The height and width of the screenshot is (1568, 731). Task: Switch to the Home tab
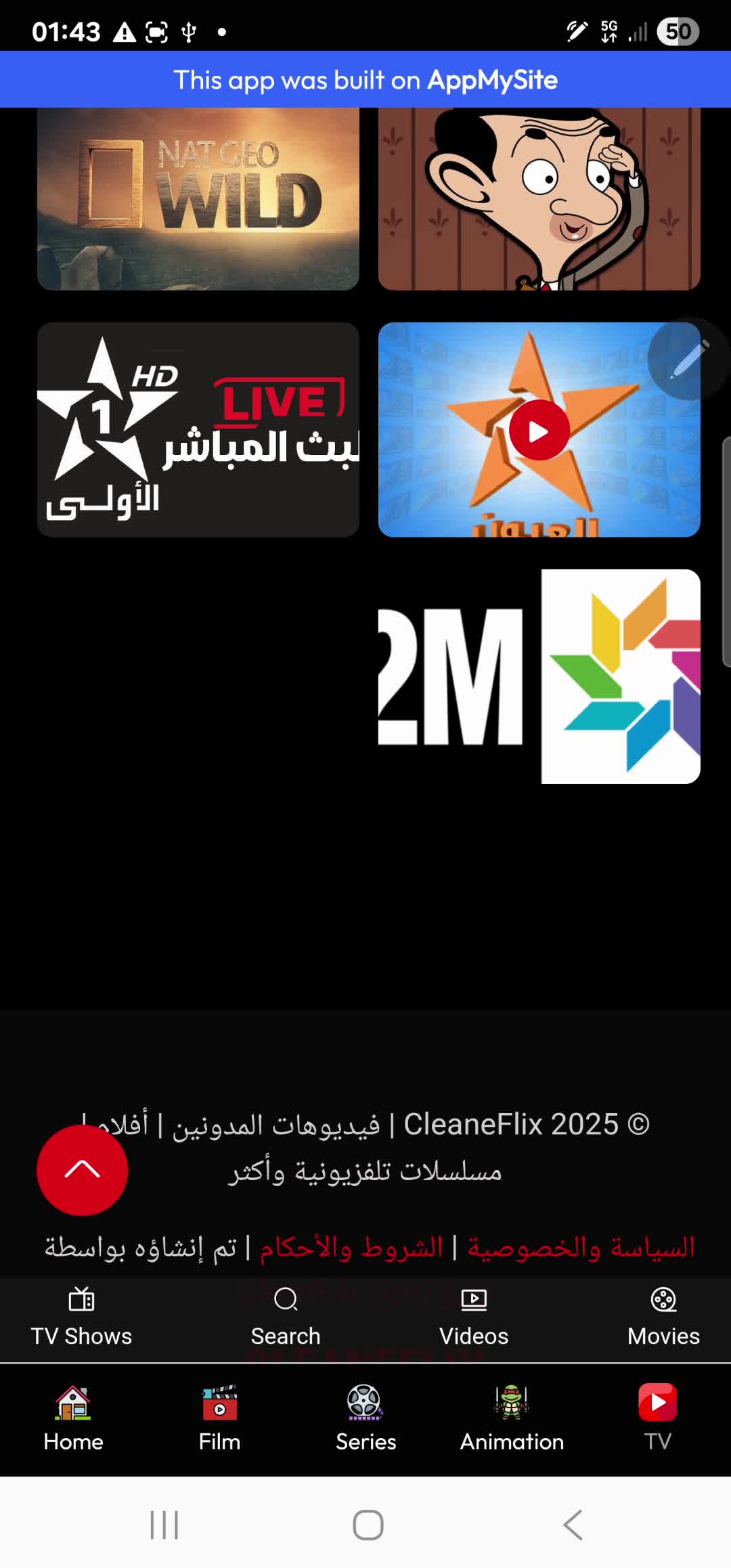[x=73, y=1418]
